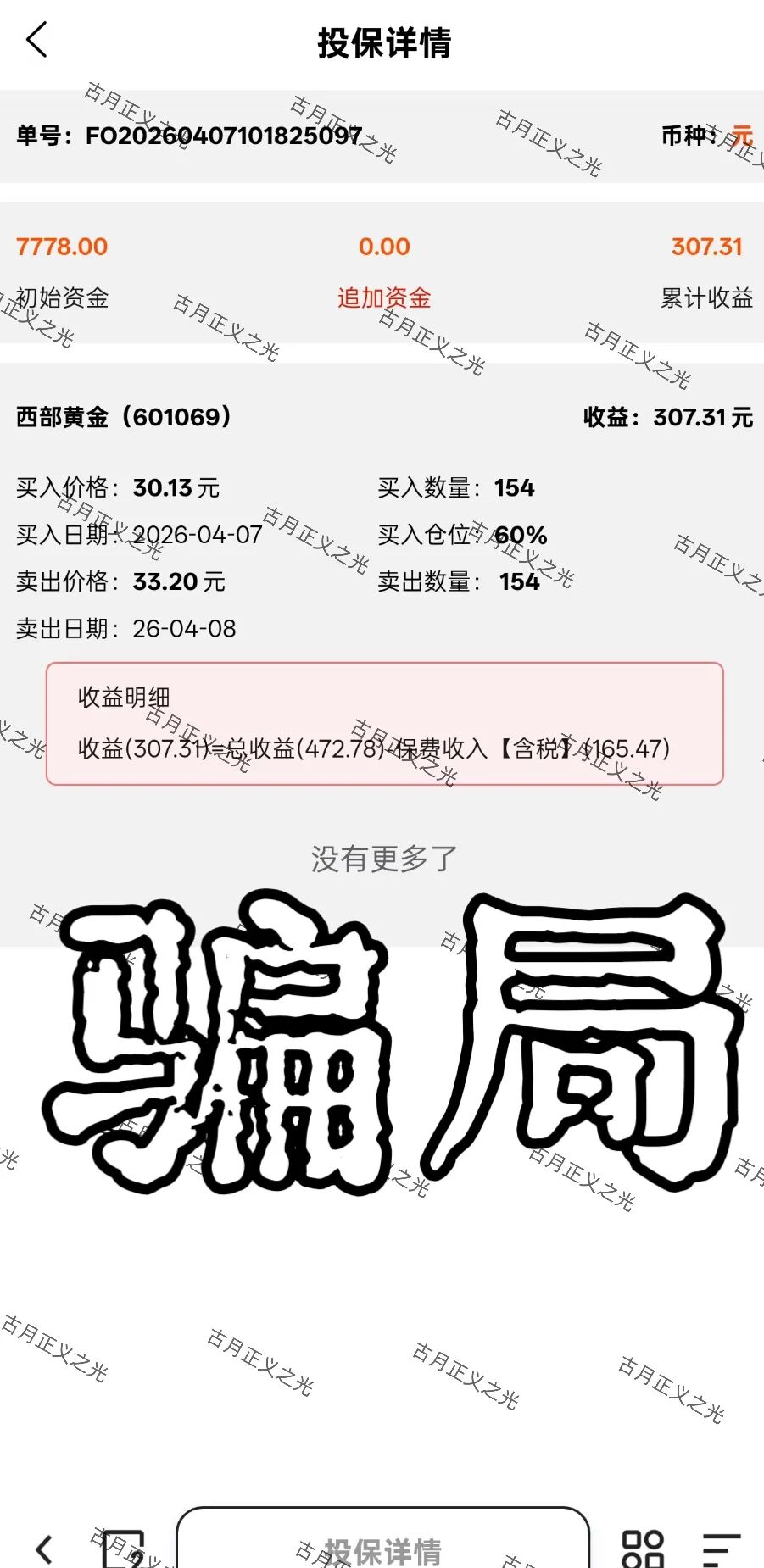Tap the 买入仓位 60% value

(x=521, y=535)
